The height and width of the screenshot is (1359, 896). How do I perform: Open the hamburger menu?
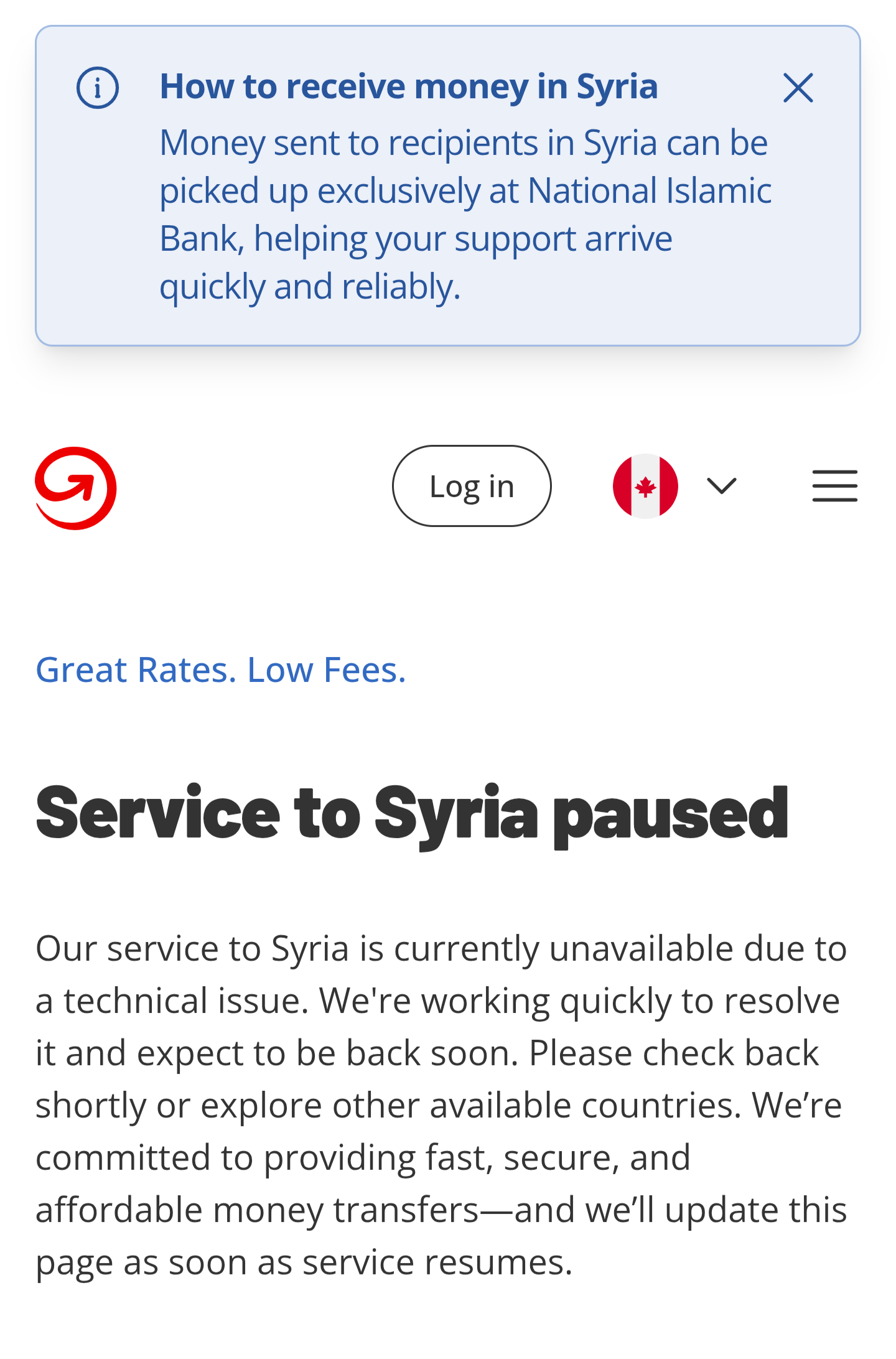pos(834,486)
